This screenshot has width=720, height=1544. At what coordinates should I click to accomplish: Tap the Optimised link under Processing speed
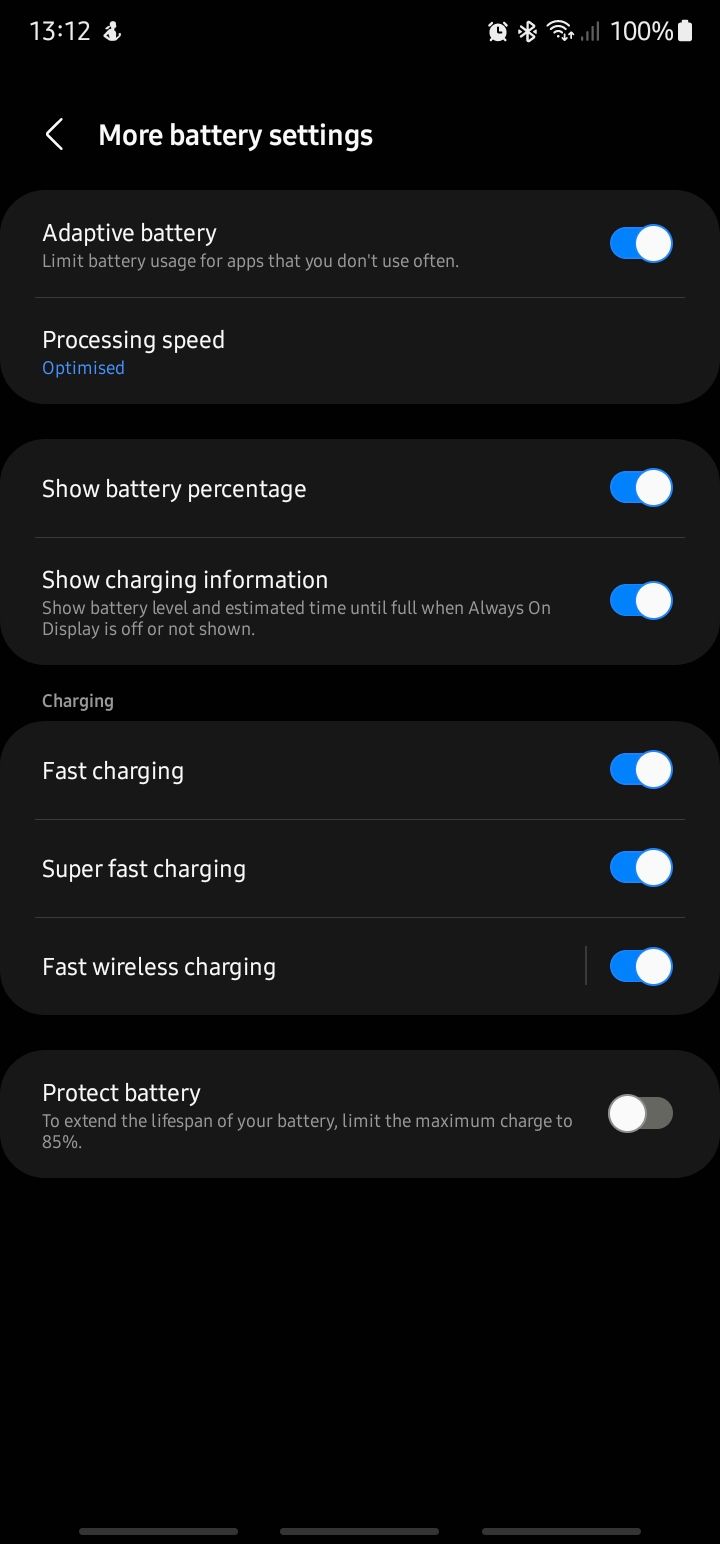point(83,367)
